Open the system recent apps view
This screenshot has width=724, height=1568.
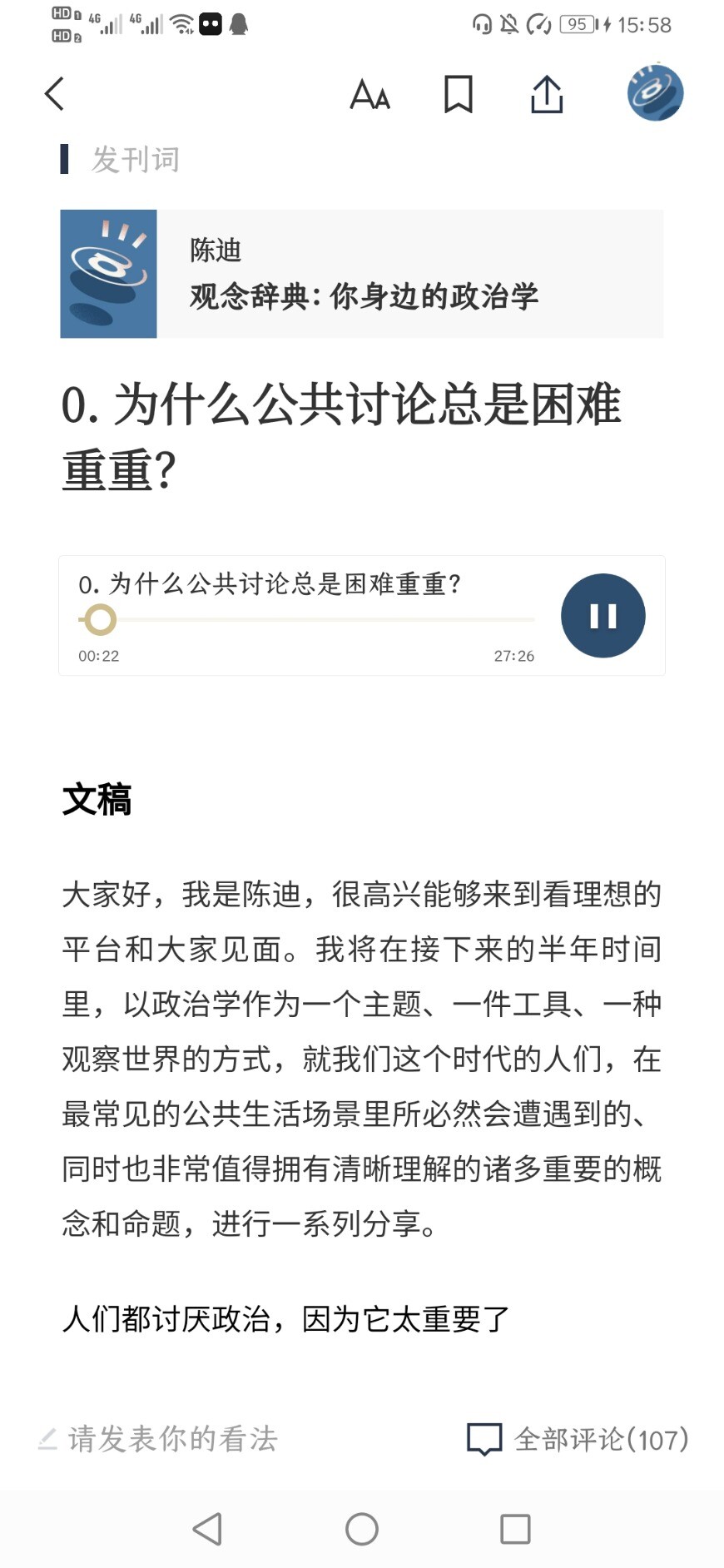pyautogui.click(x=515, y=1529)
